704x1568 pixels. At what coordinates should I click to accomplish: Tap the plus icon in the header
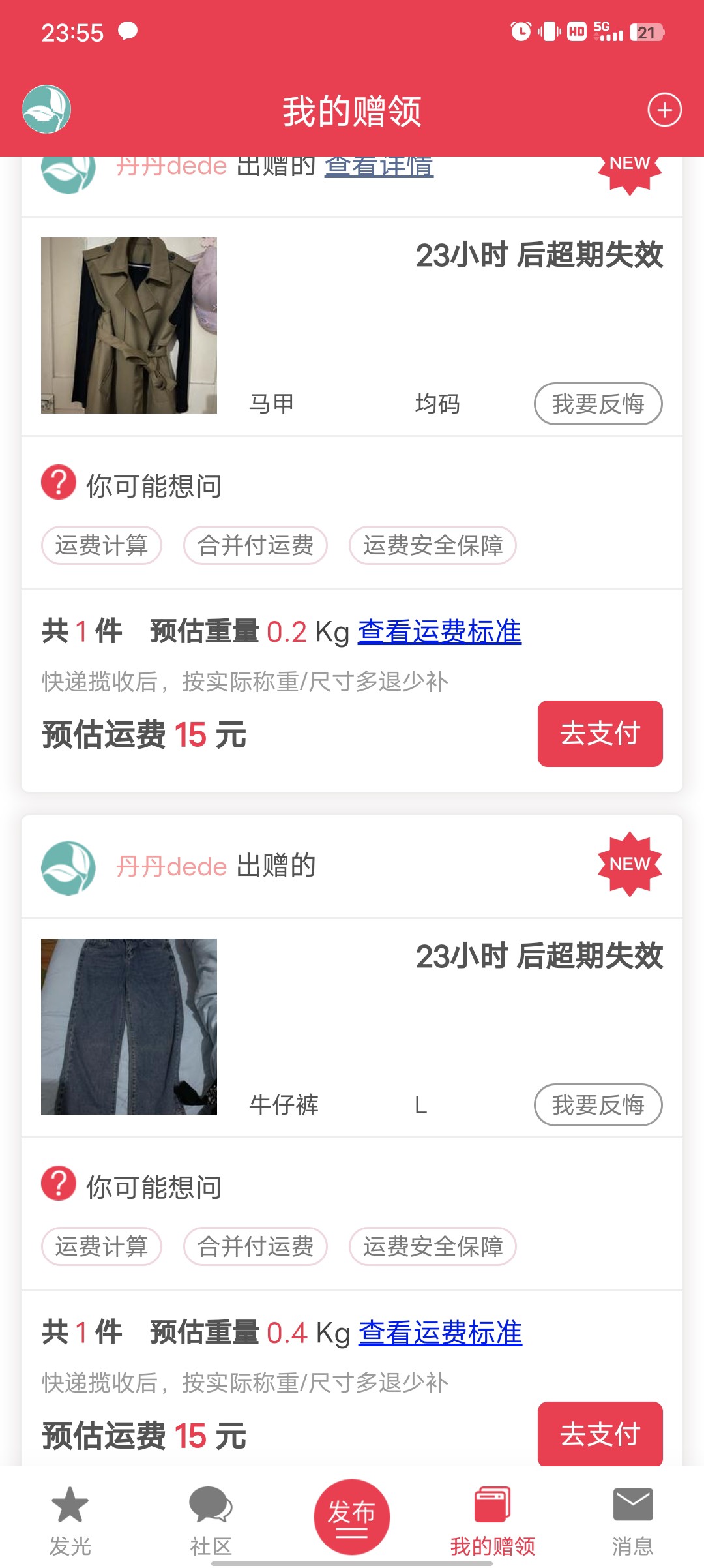(x=664, y=110)
